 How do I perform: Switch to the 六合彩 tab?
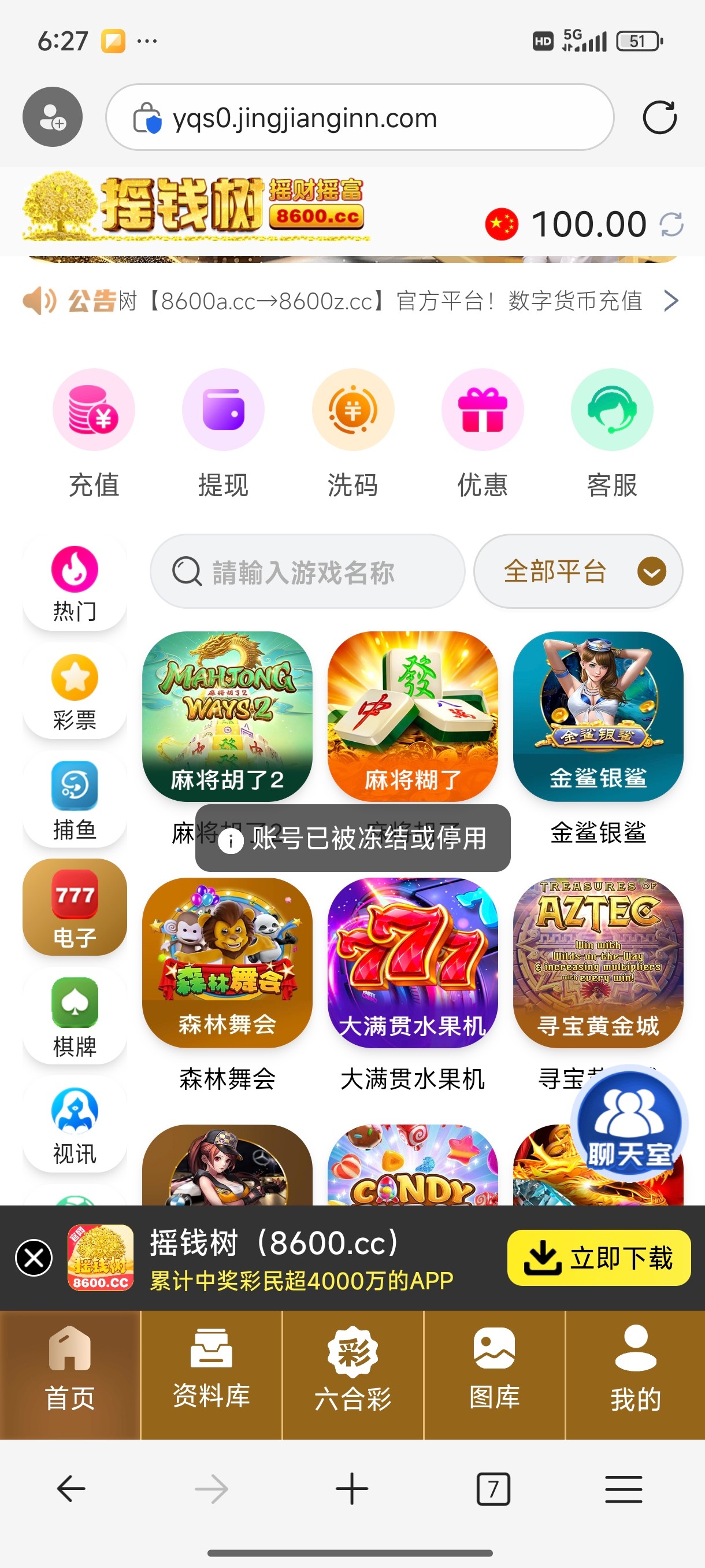pos(353,1374)
